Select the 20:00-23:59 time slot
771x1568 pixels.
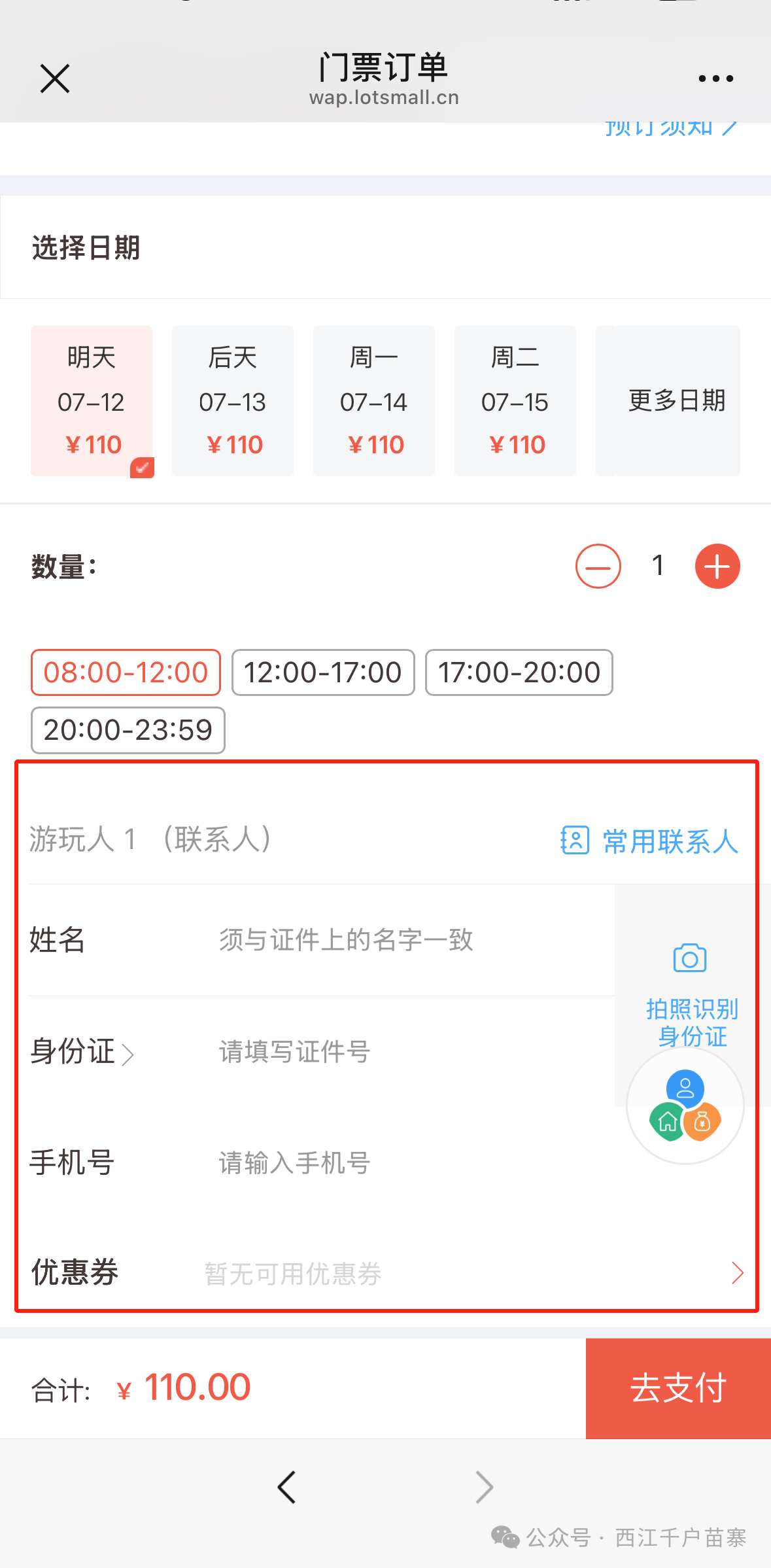pyautogui.click(x=128, y=730)
